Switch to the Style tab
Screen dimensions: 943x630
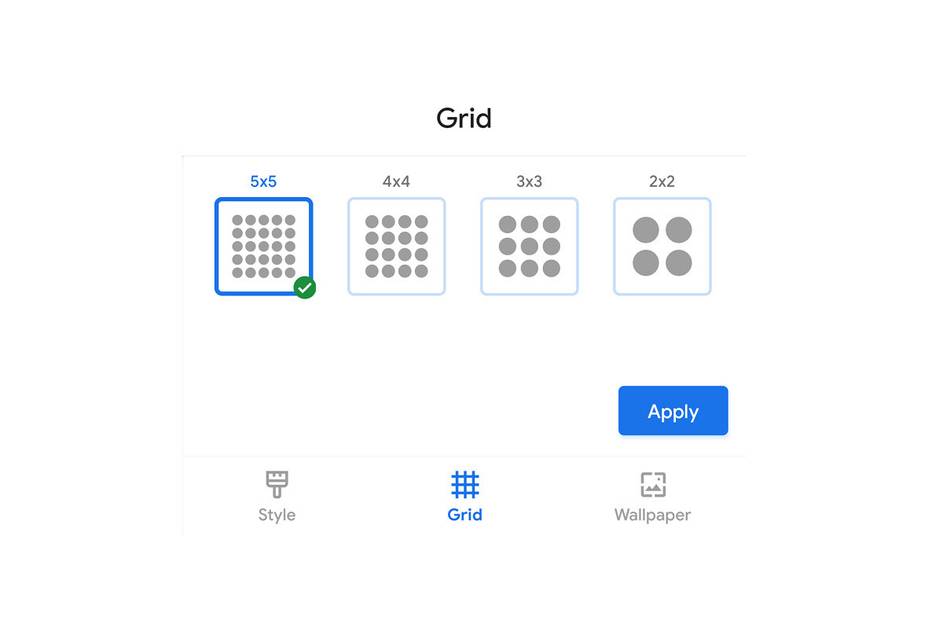[x=277, y=497]
